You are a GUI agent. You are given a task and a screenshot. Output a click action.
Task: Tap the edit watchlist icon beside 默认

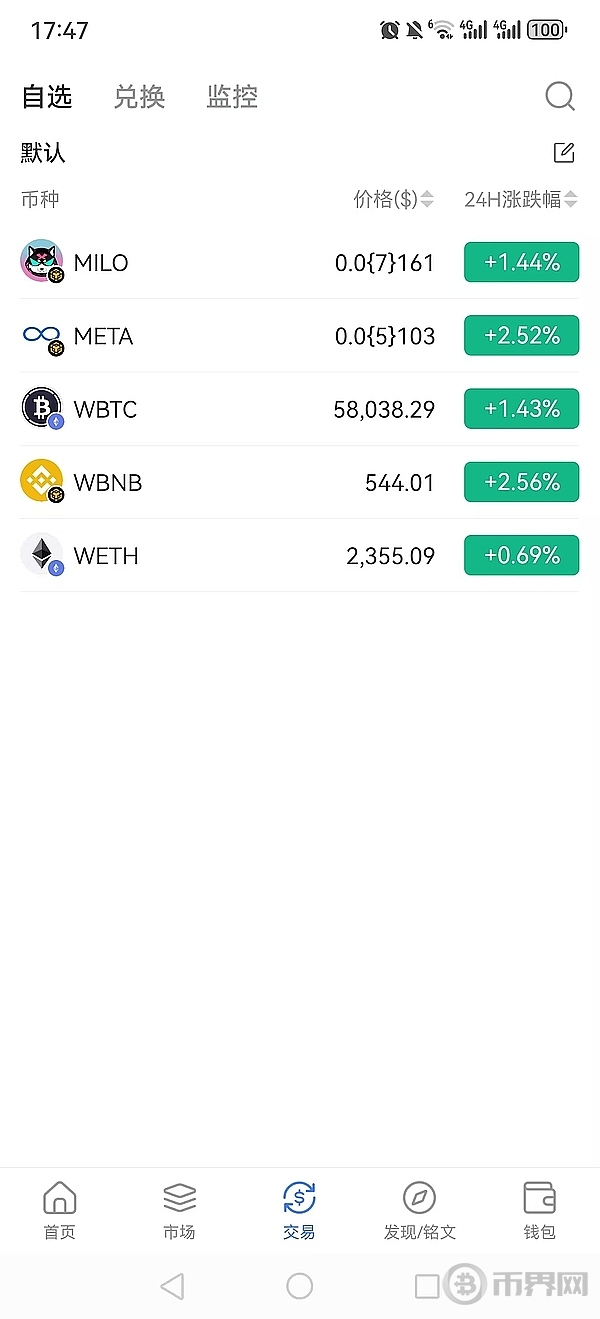click(564, 153)
